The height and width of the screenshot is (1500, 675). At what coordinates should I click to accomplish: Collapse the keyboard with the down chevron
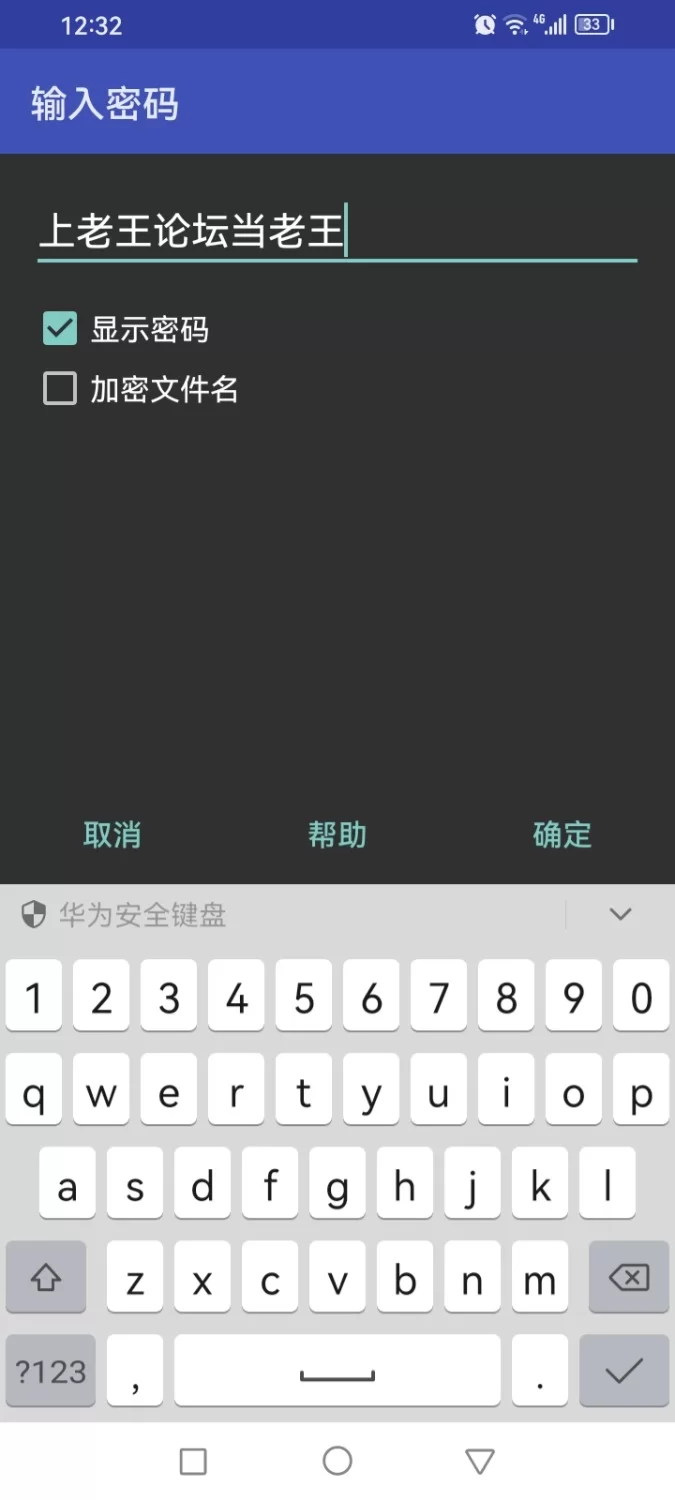coord(620,914)
